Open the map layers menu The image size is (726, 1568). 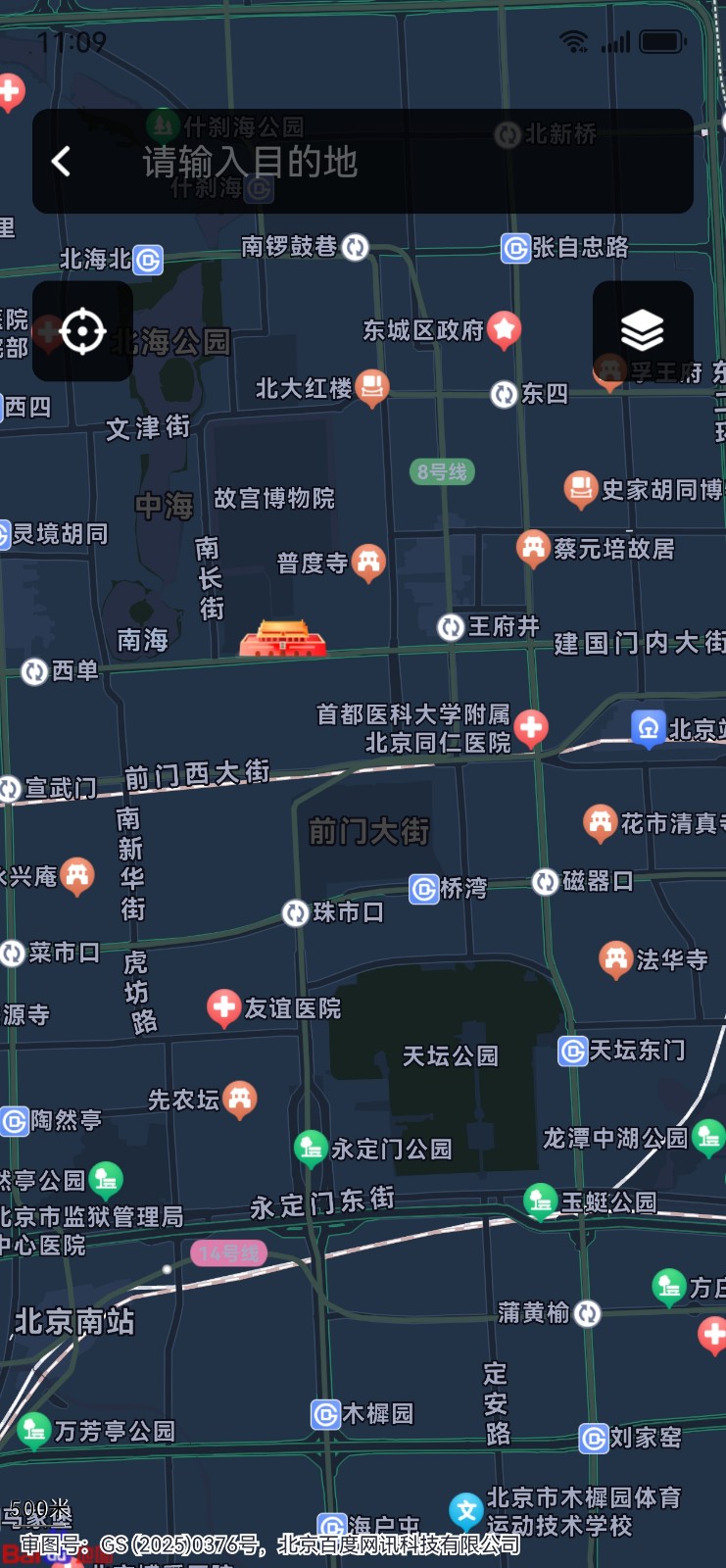click(x=643, y=331)
